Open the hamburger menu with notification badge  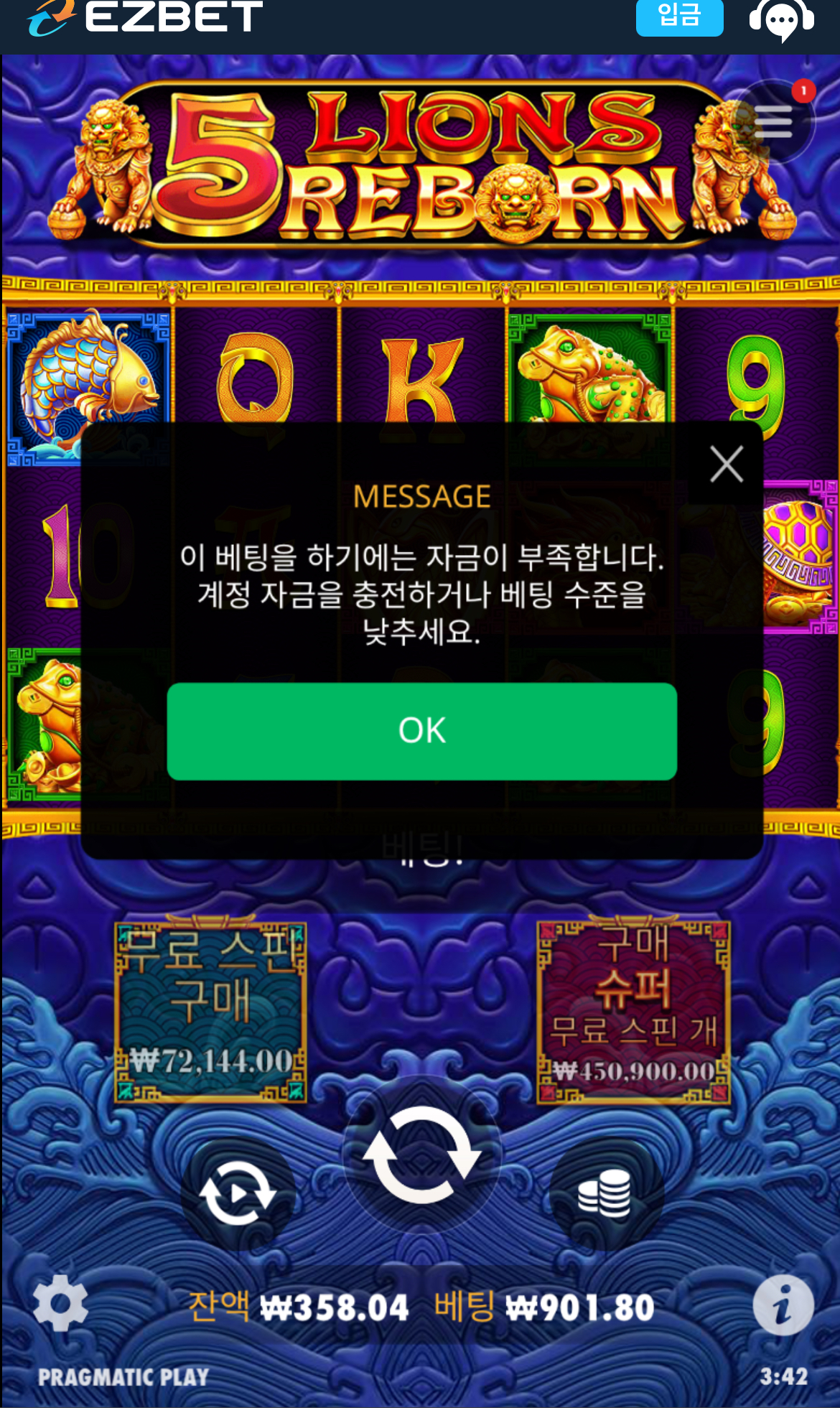coord(773,121)
